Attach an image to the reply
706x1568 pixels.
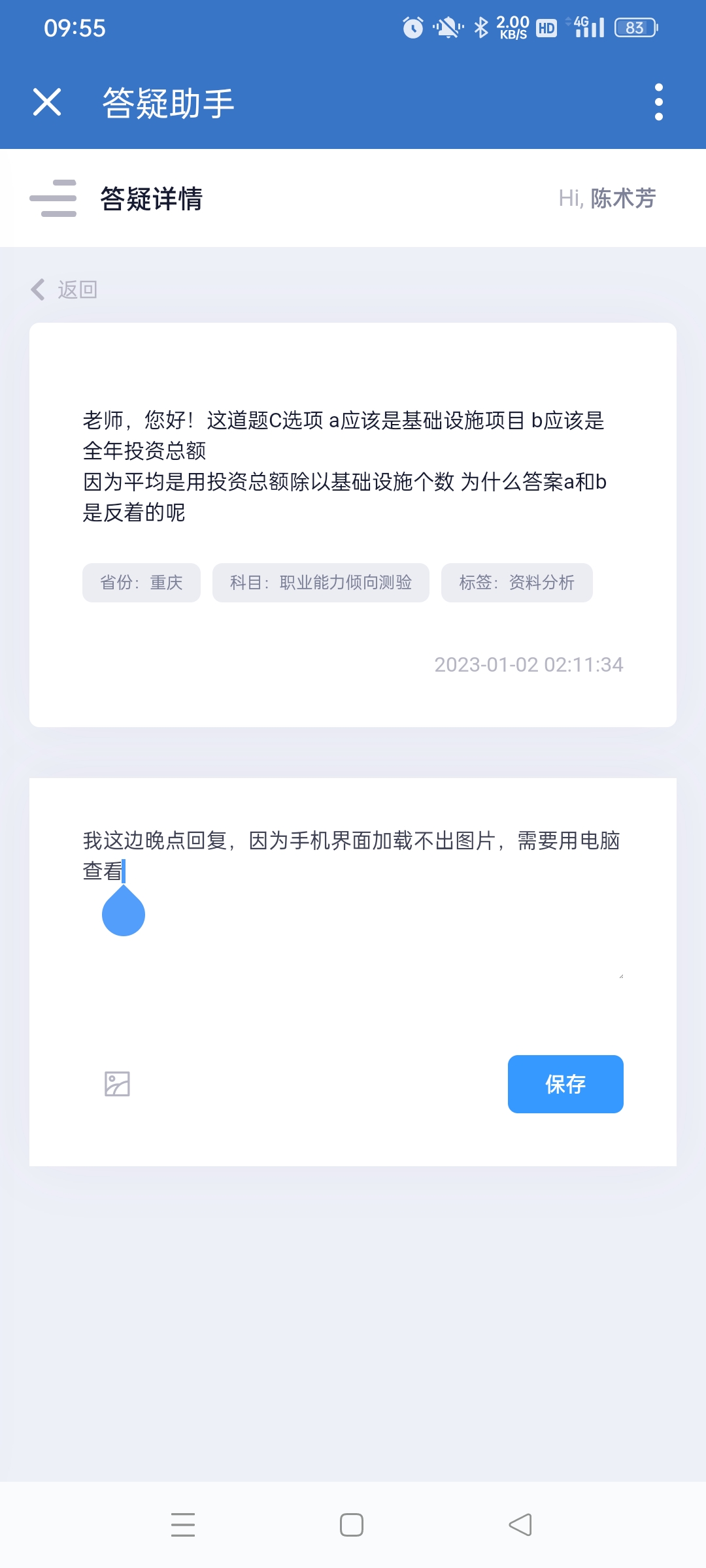point(118,1084)
